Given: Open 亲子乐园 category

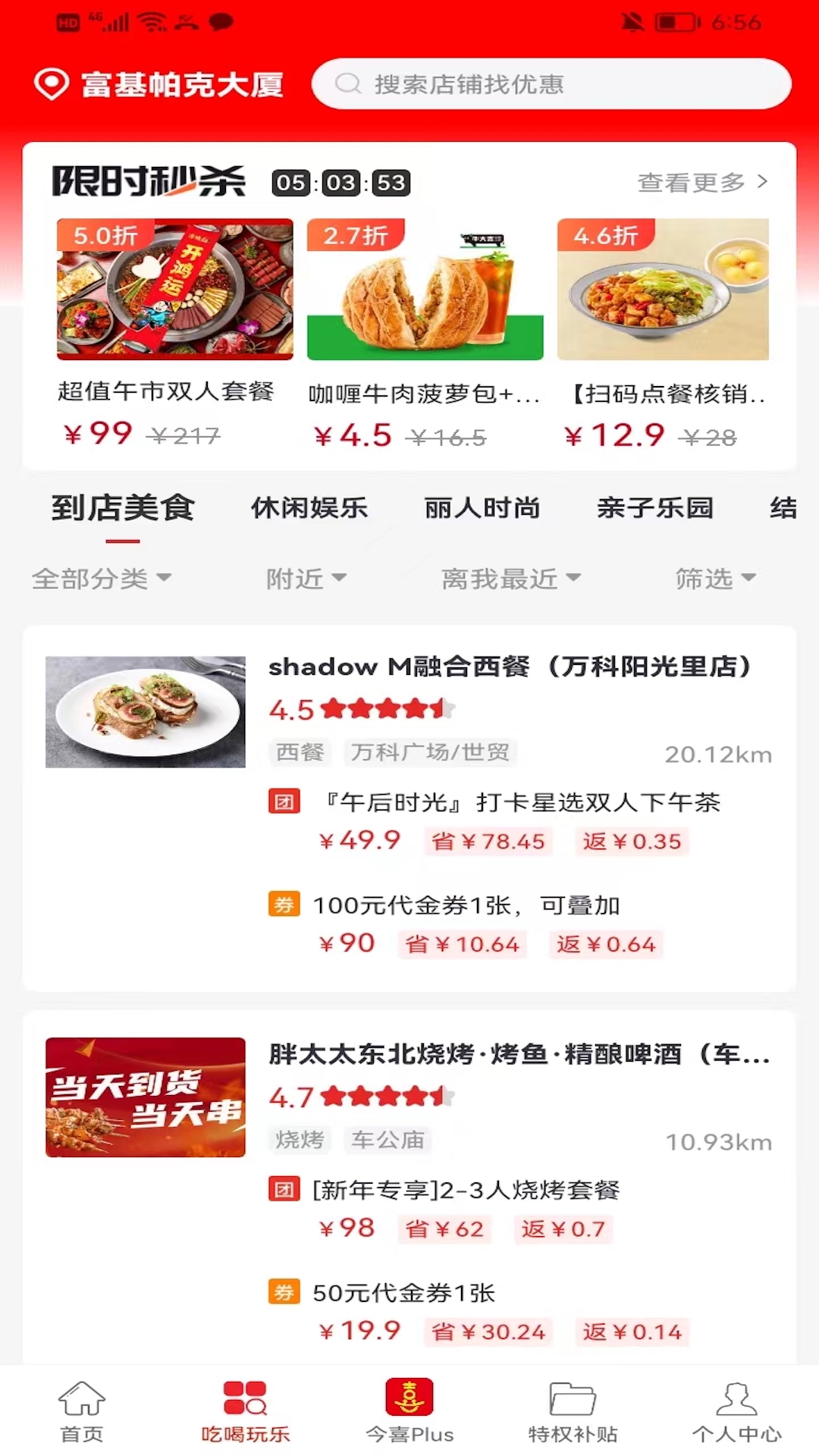Looking at the screenshot, I should (x=654, y=509).
